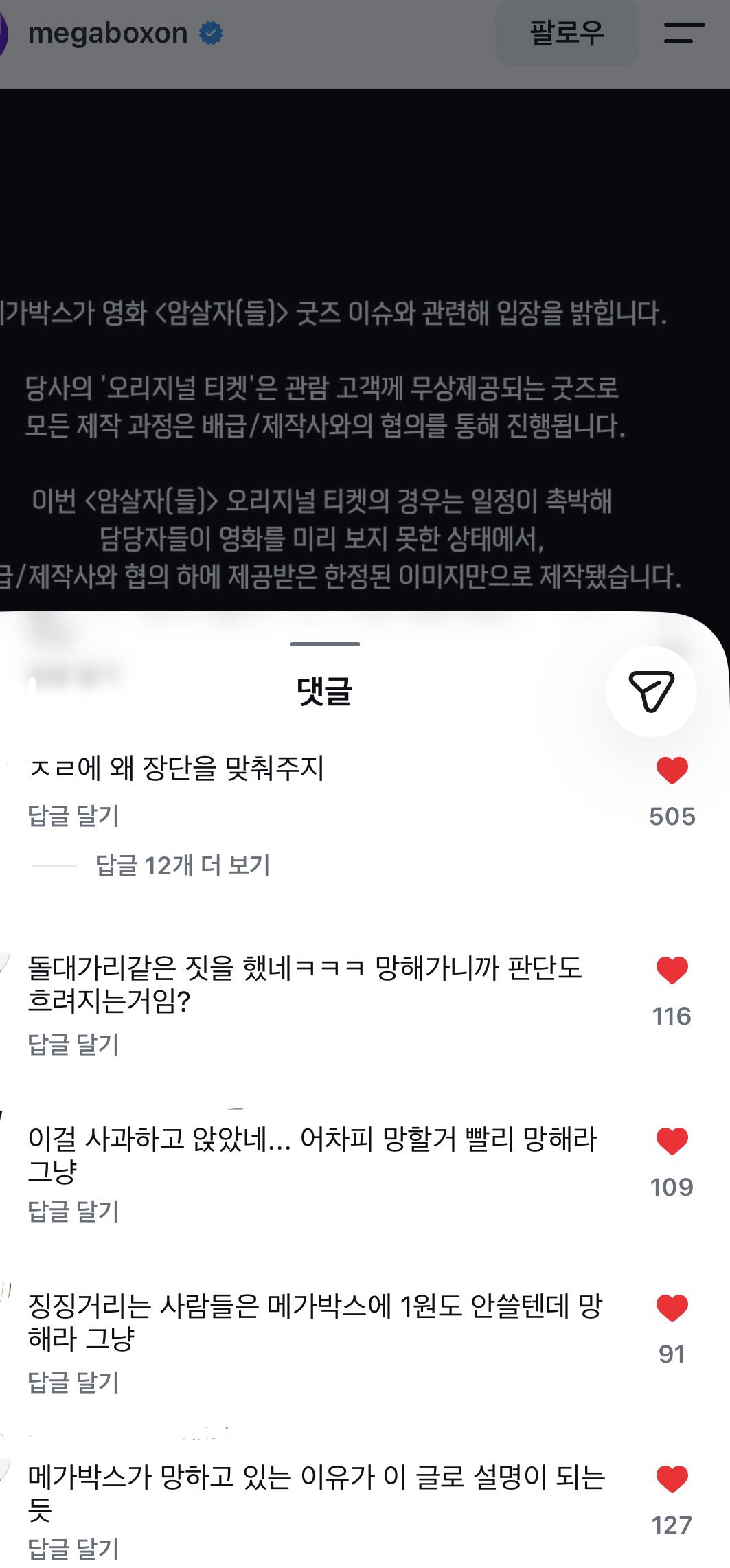Screen dimensions: 730x1568
Task: Tap the drag handle above 댓글
Action: pos(325,644)
